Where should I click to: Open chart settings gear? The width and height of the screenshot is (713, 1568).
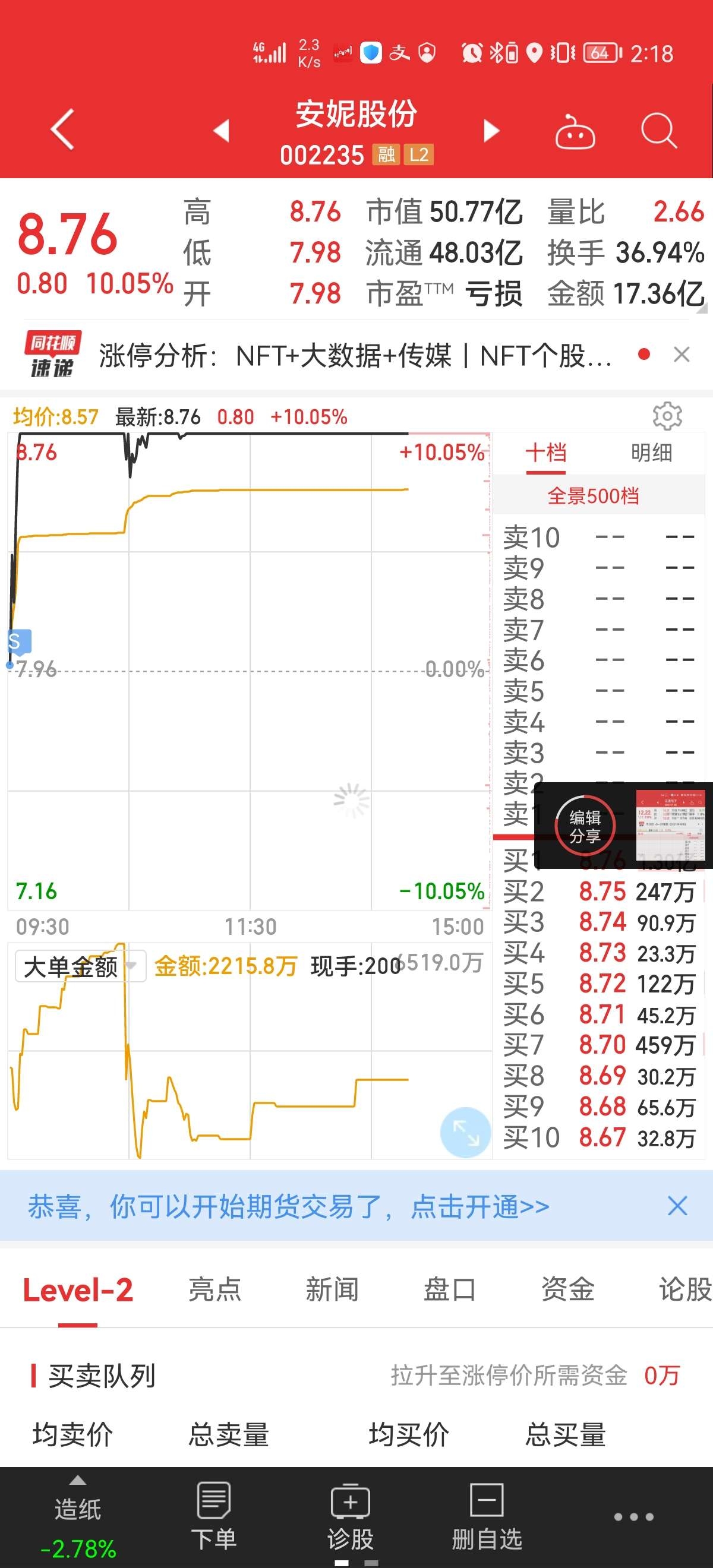[667, 416]
